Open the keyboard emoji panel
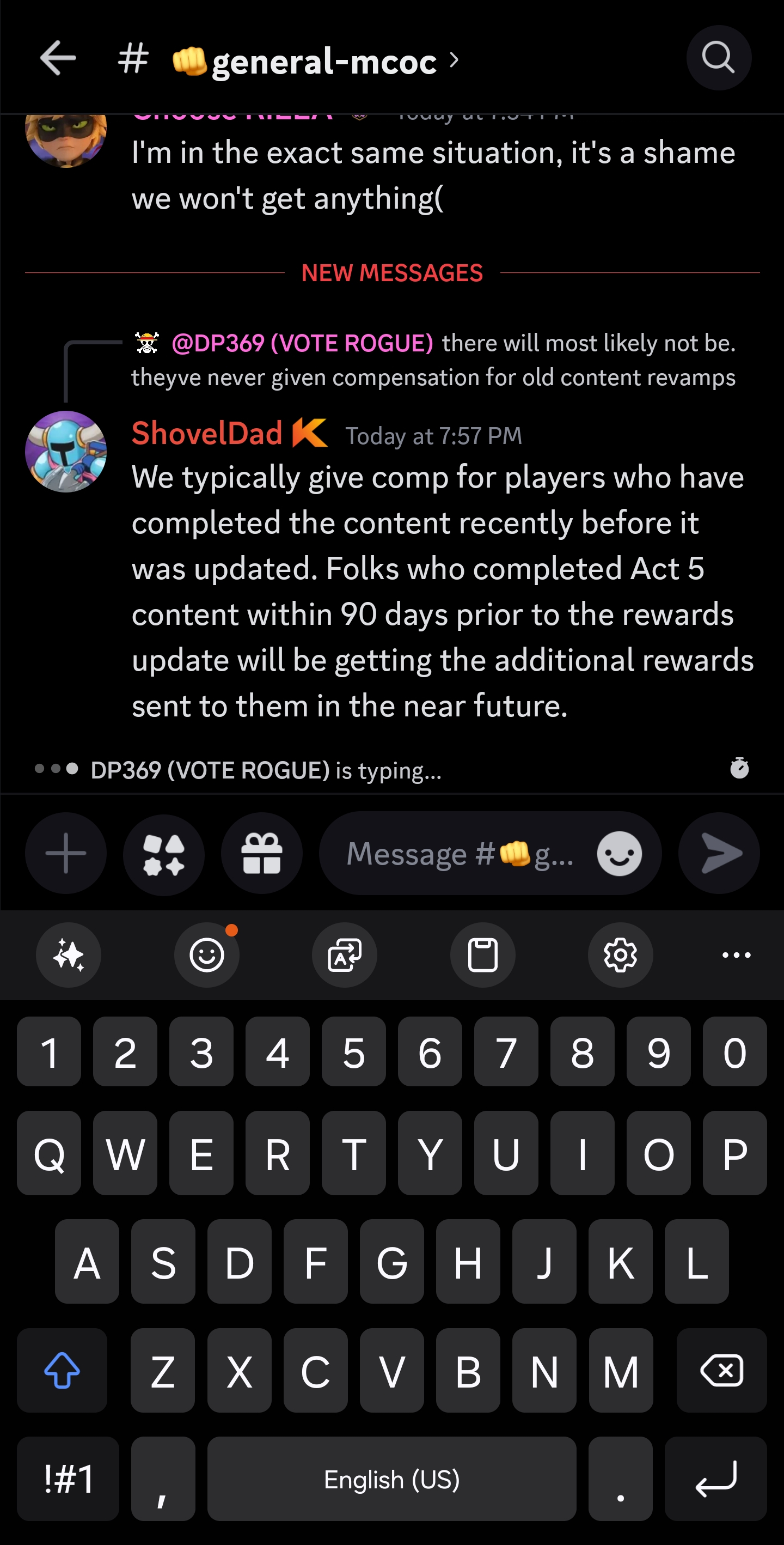Screen dimensions: 784x1545 coord(207,954)
